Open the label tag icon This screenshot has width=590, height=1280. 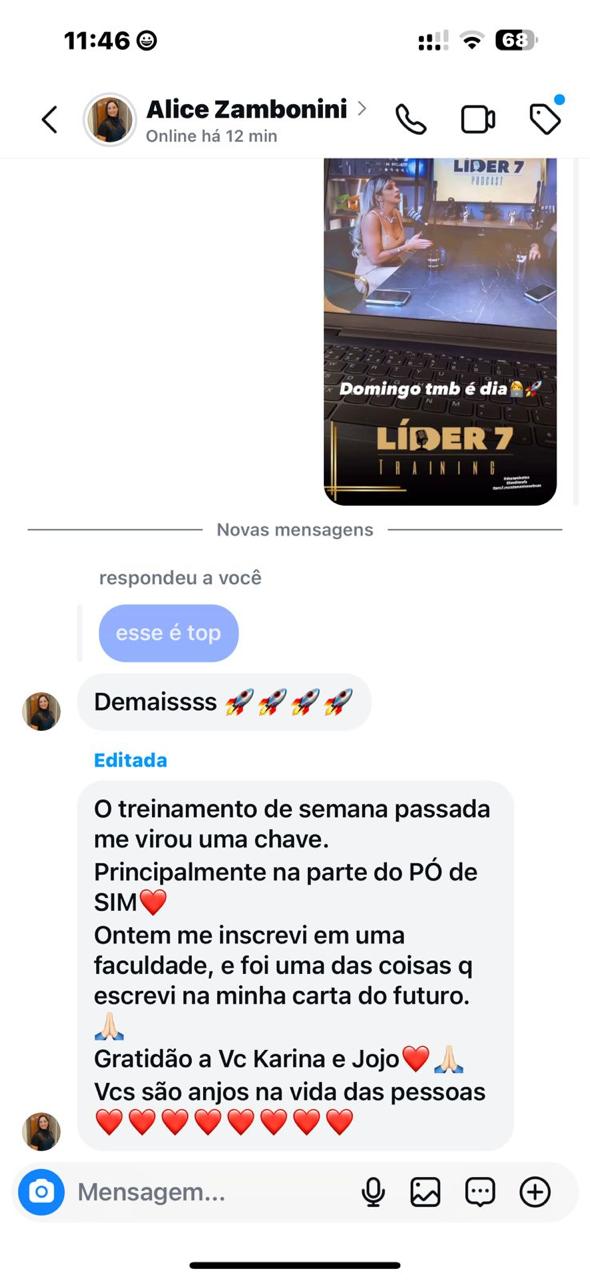coord(545,119)
